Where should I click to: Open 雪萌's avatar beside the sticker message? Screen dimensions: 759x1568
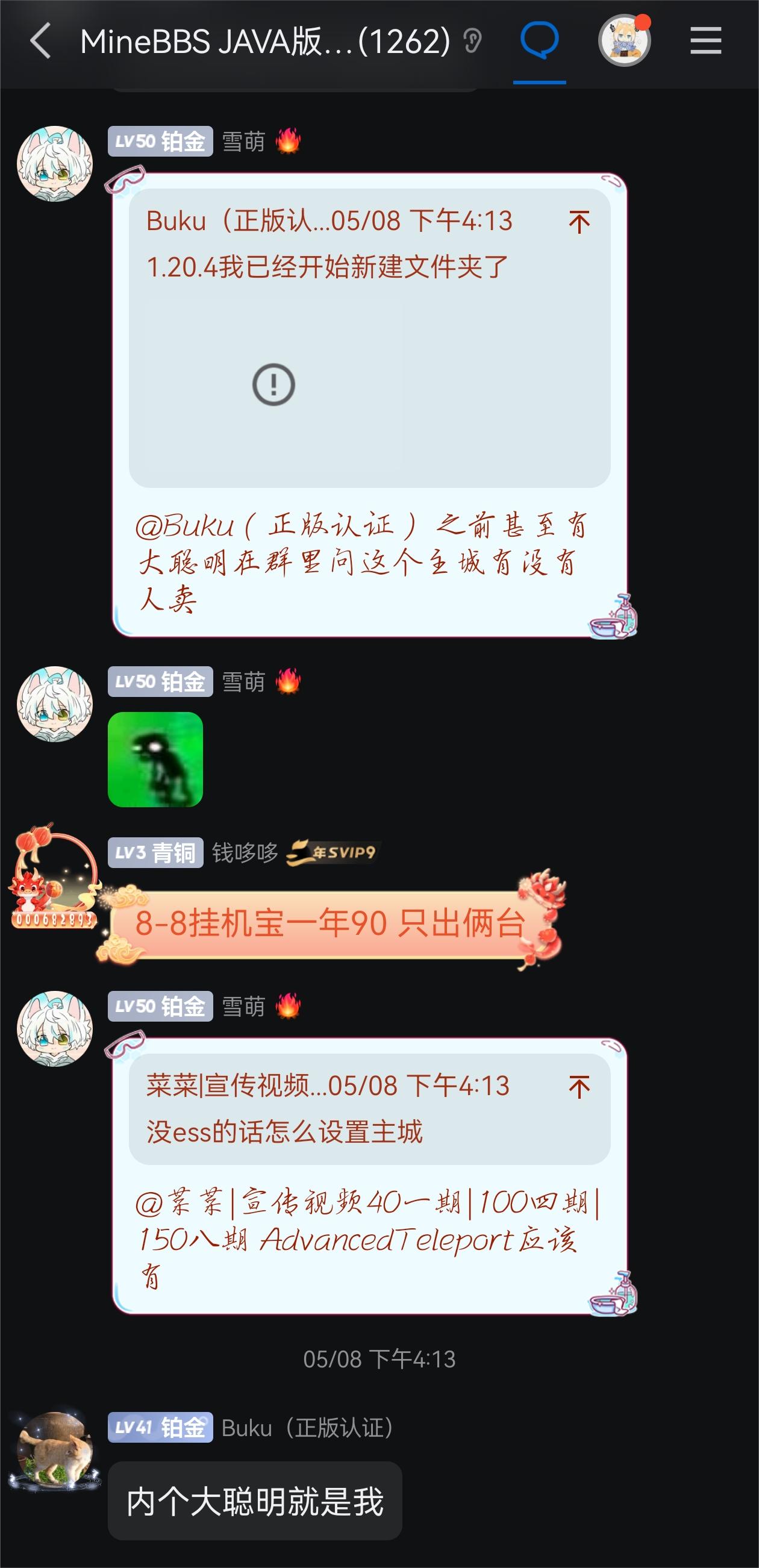[54, 704]
